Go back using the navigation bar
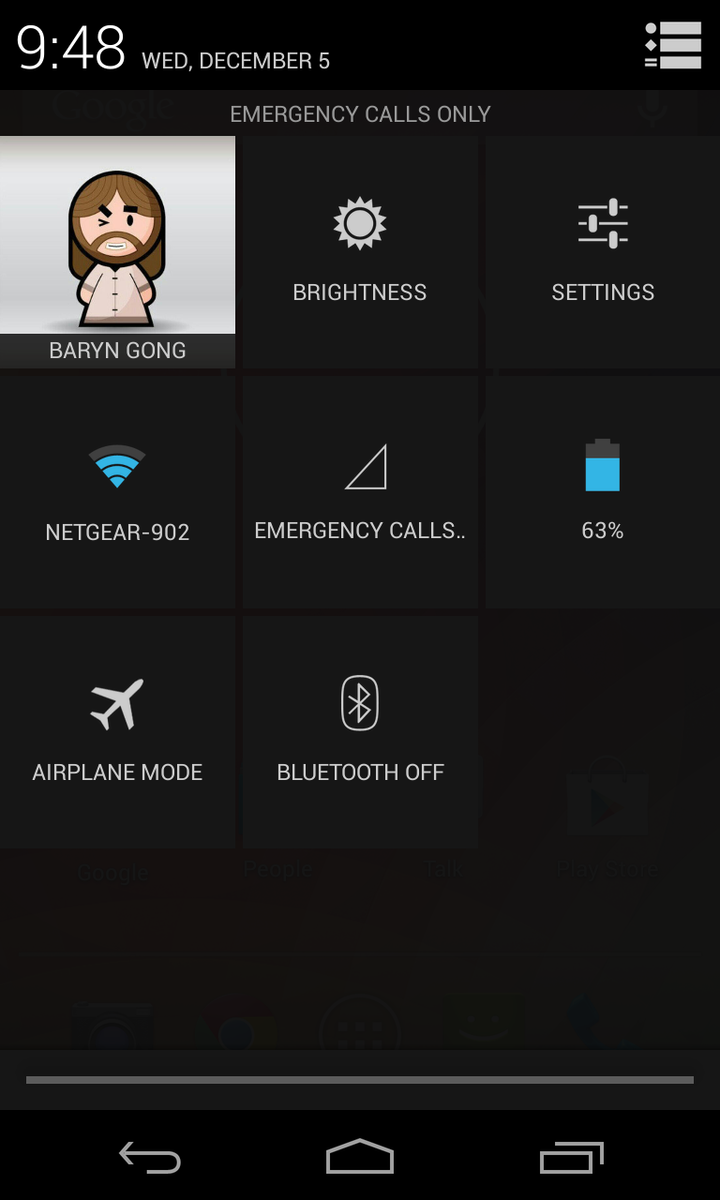 150,1158
